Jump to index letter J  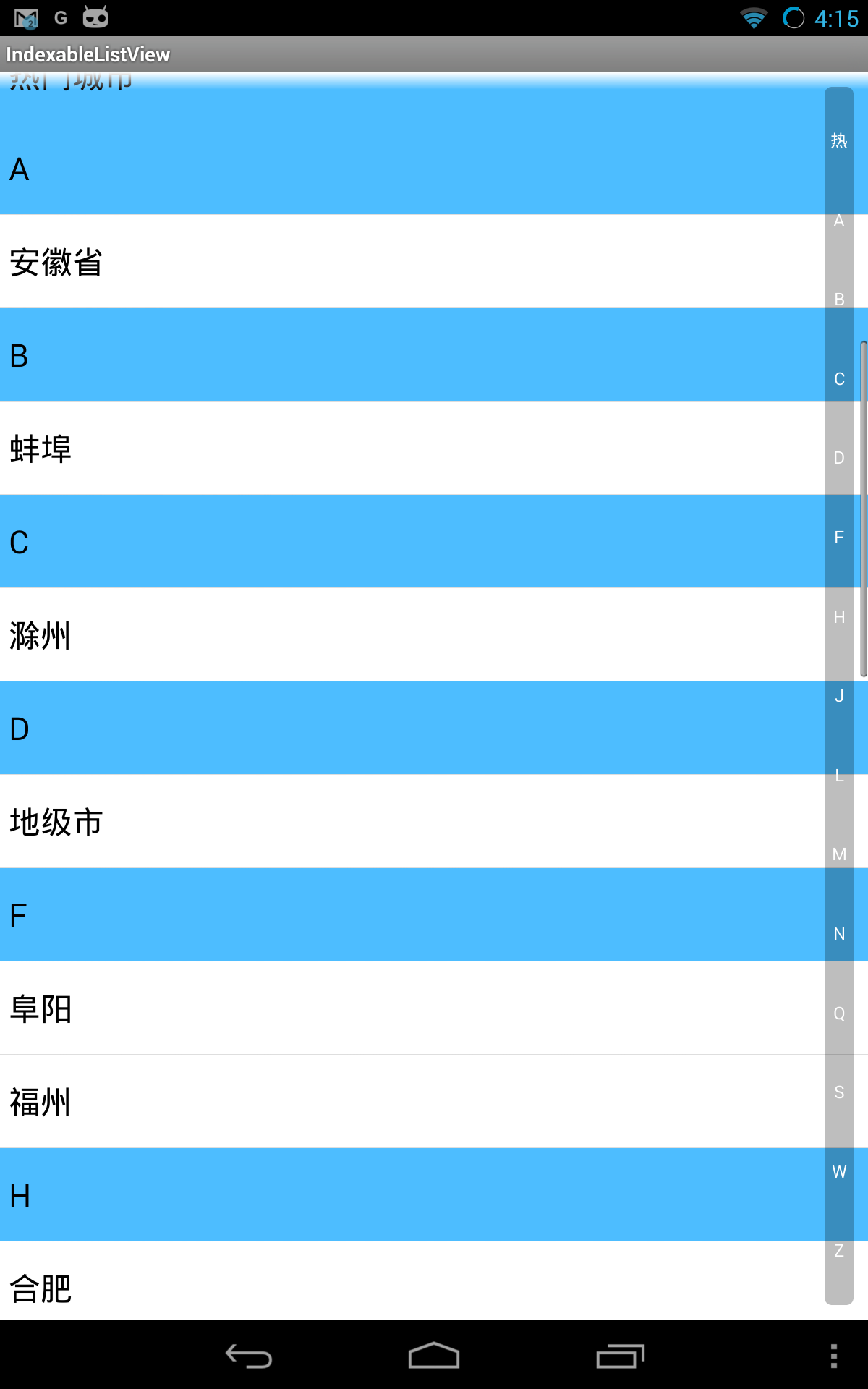click(839, 696)
